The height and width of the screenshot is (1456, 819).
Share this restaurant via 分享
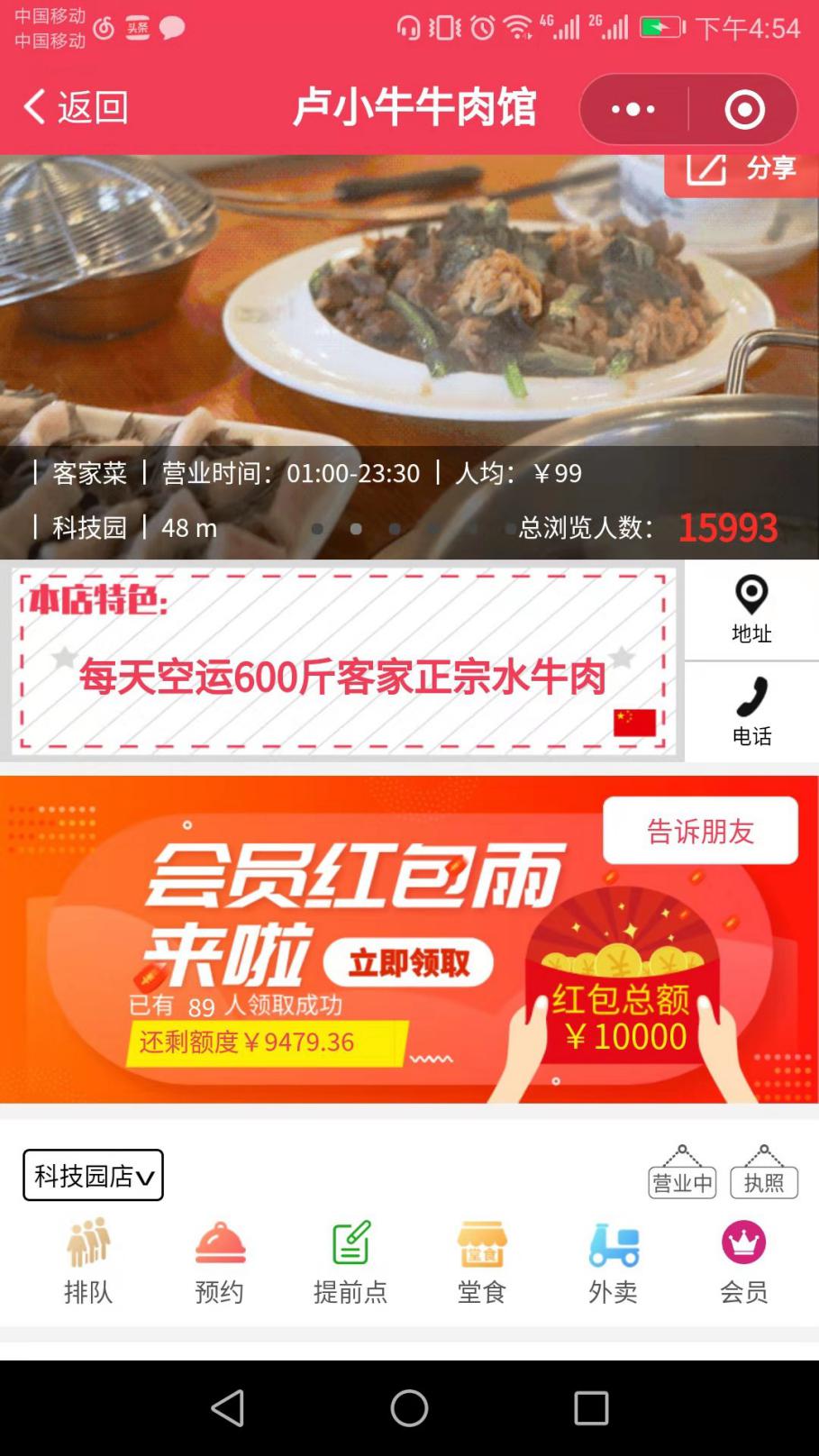742,169
